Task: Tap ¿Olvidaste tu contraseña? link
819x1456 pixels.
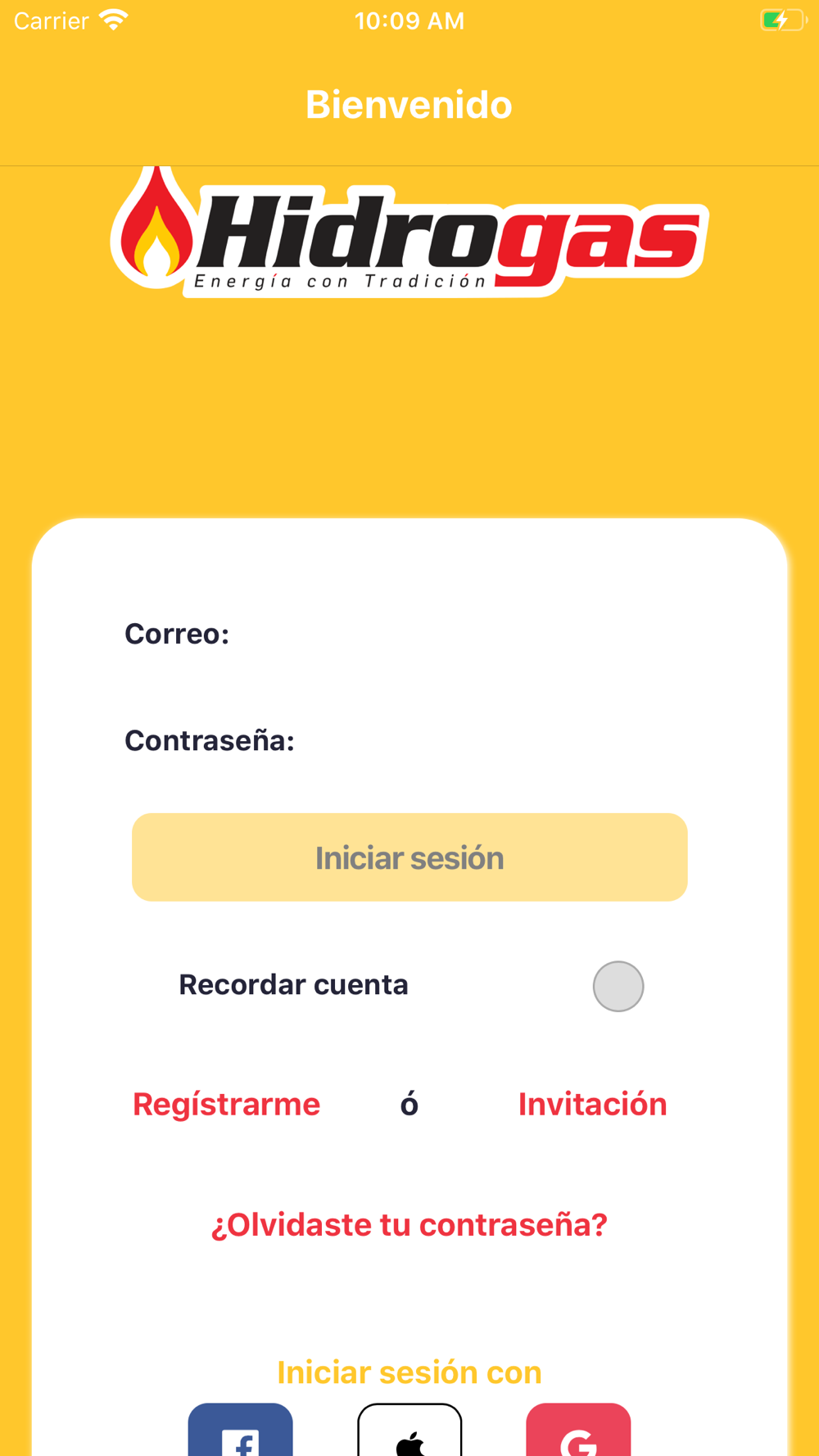Action: pos(409,1224)
